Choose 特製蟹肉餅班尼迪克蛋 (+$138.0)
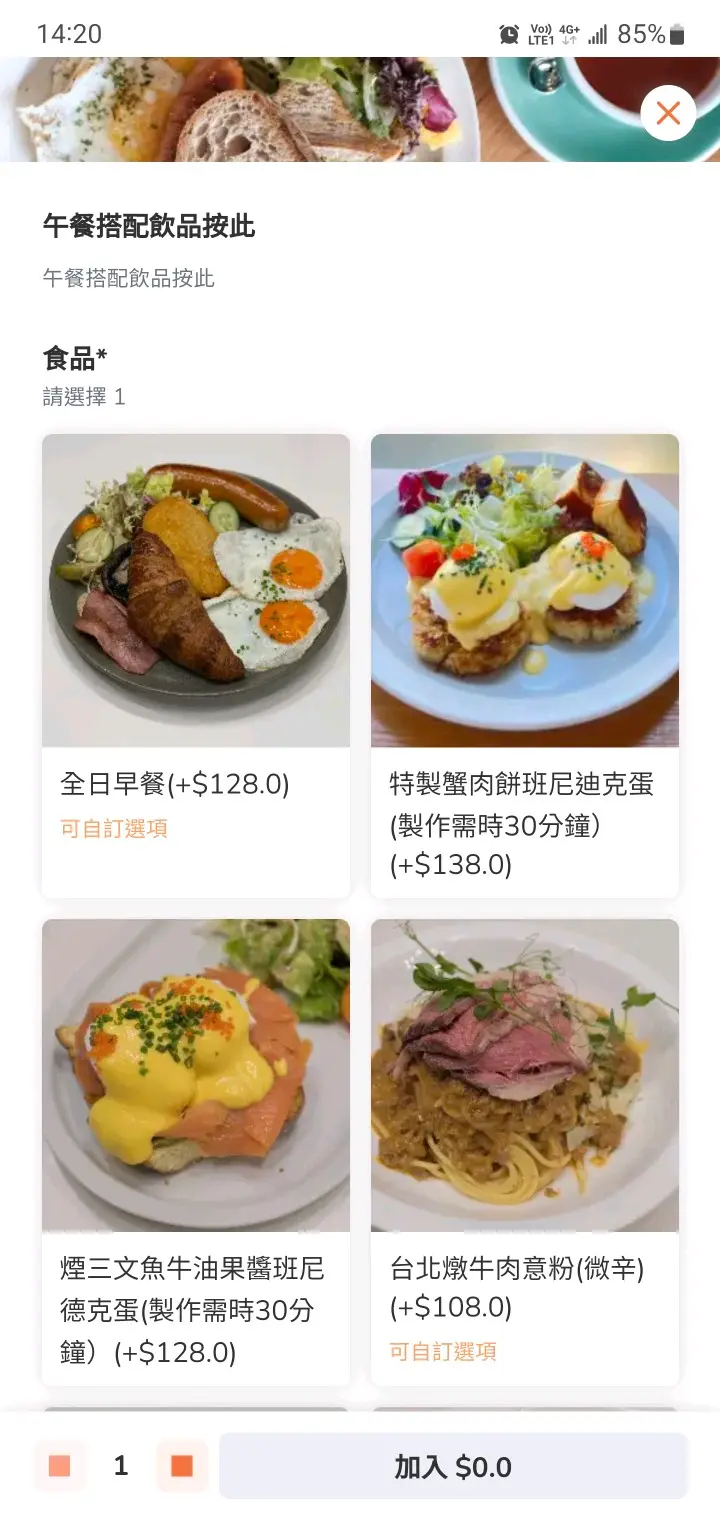Screen dimensions: 720x1520 525,665
